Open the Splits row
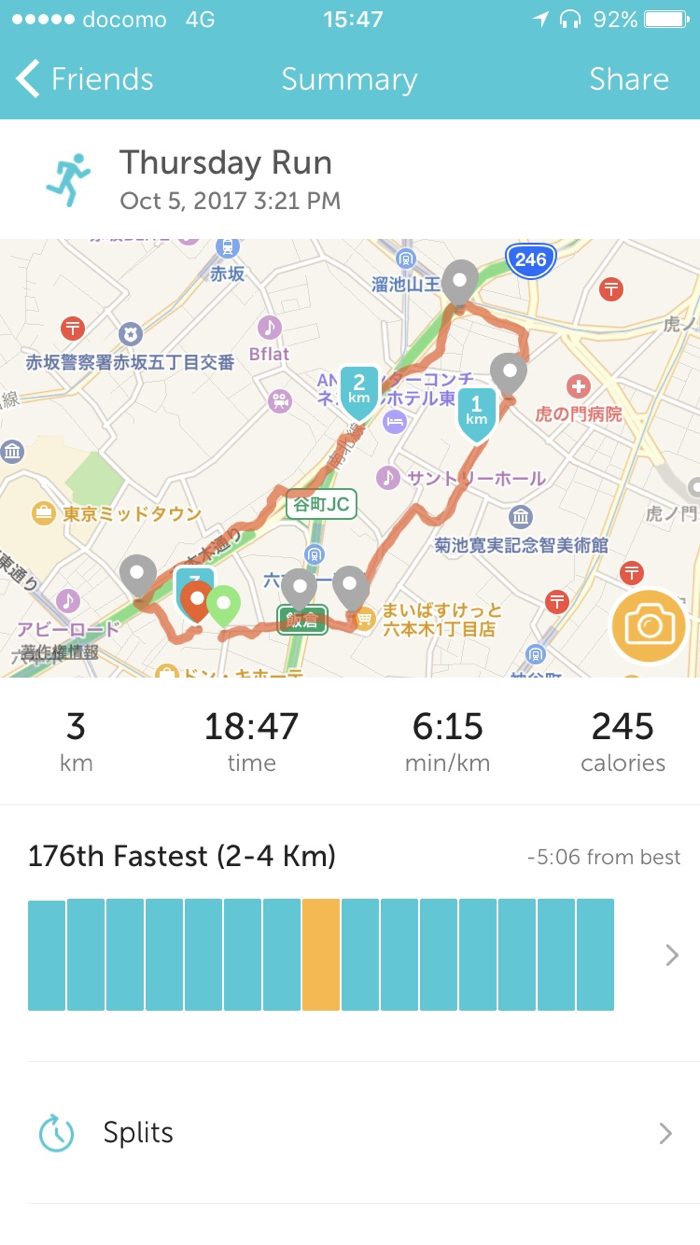 350,1133
